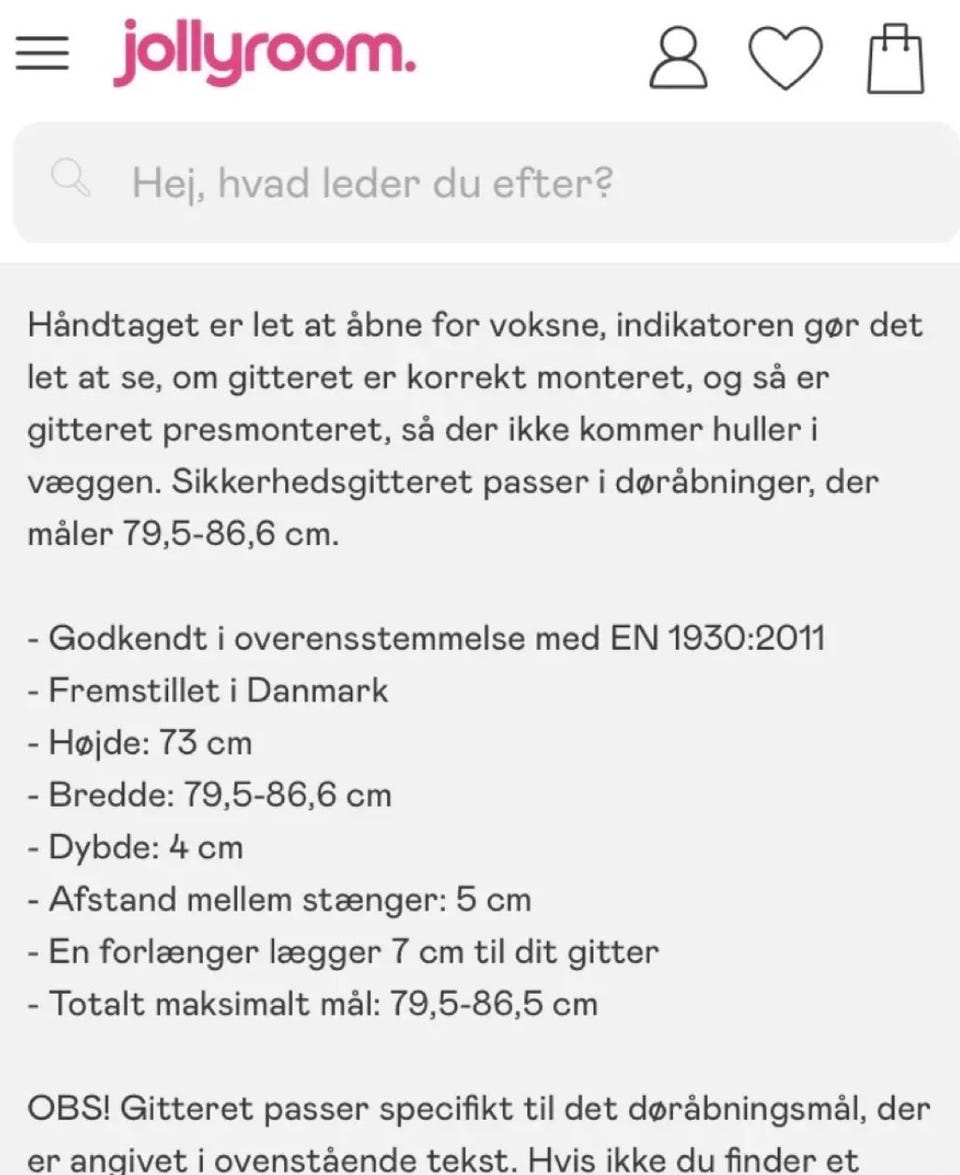960x1175 pixels.
Task: Click the search field placeholder text
Action: [x=370, y=182]
